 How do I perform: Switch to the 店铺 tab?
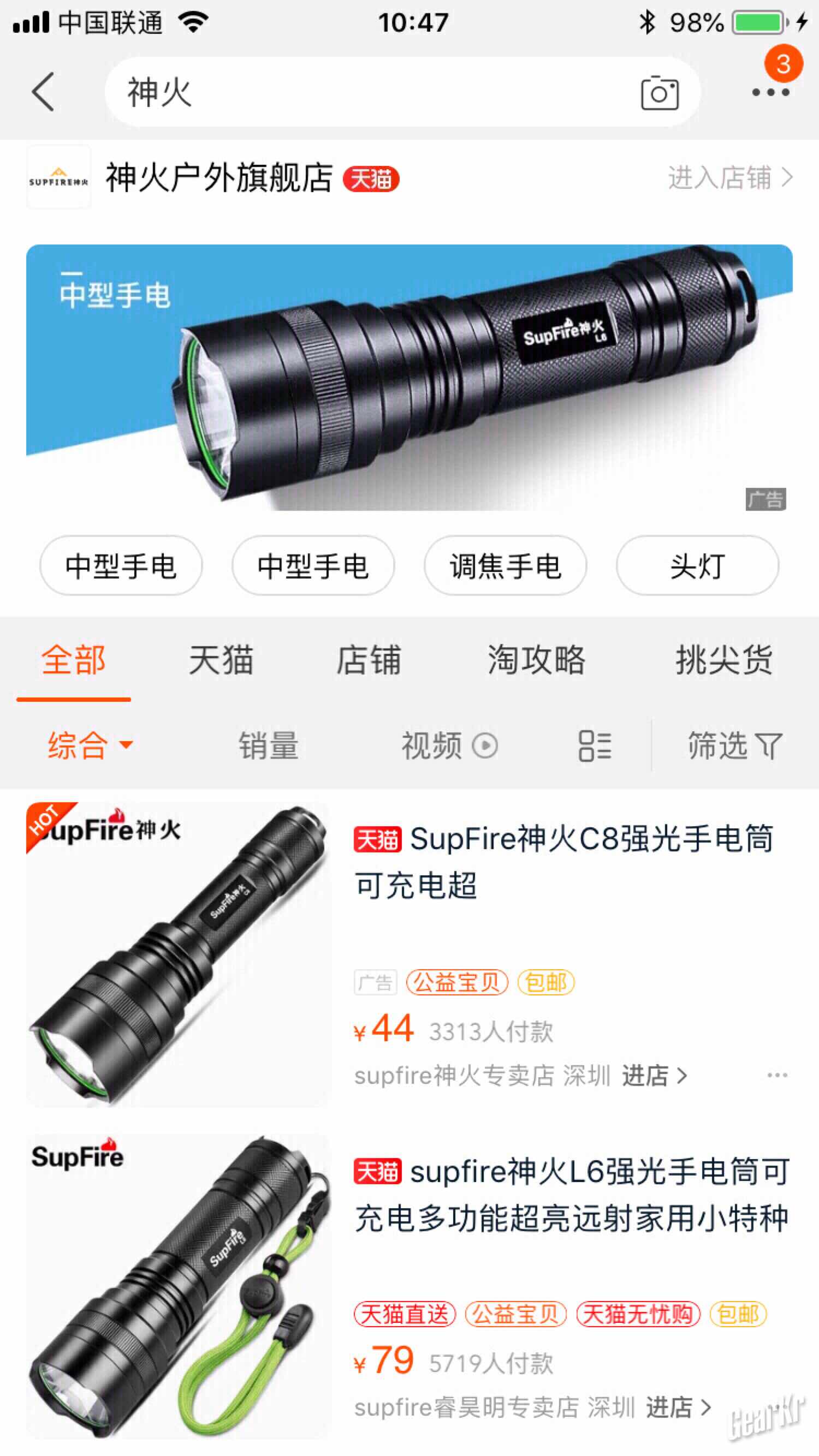pyautogui.click(x=369, y=660)
